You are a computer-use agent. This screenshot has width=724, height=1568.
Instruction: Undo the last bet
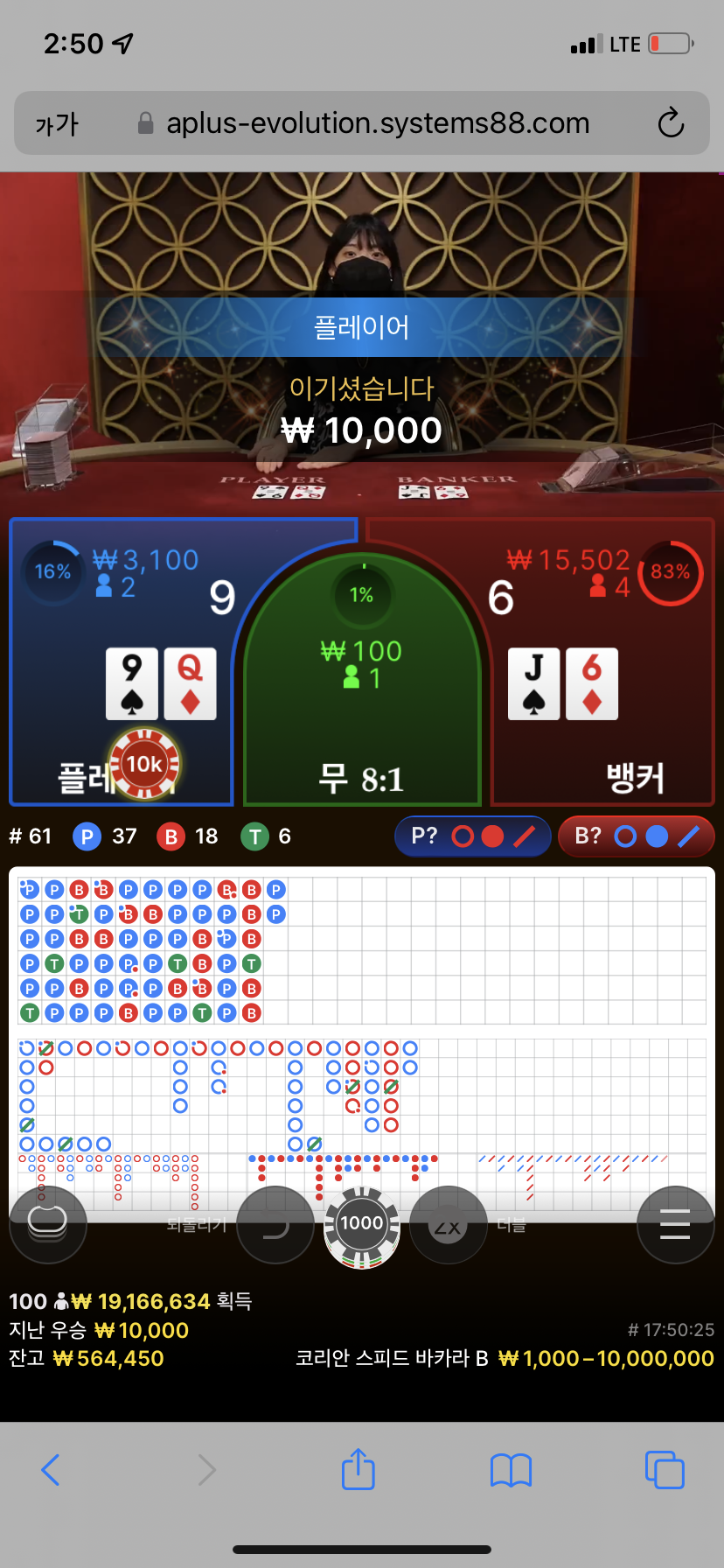[275, 1225]
